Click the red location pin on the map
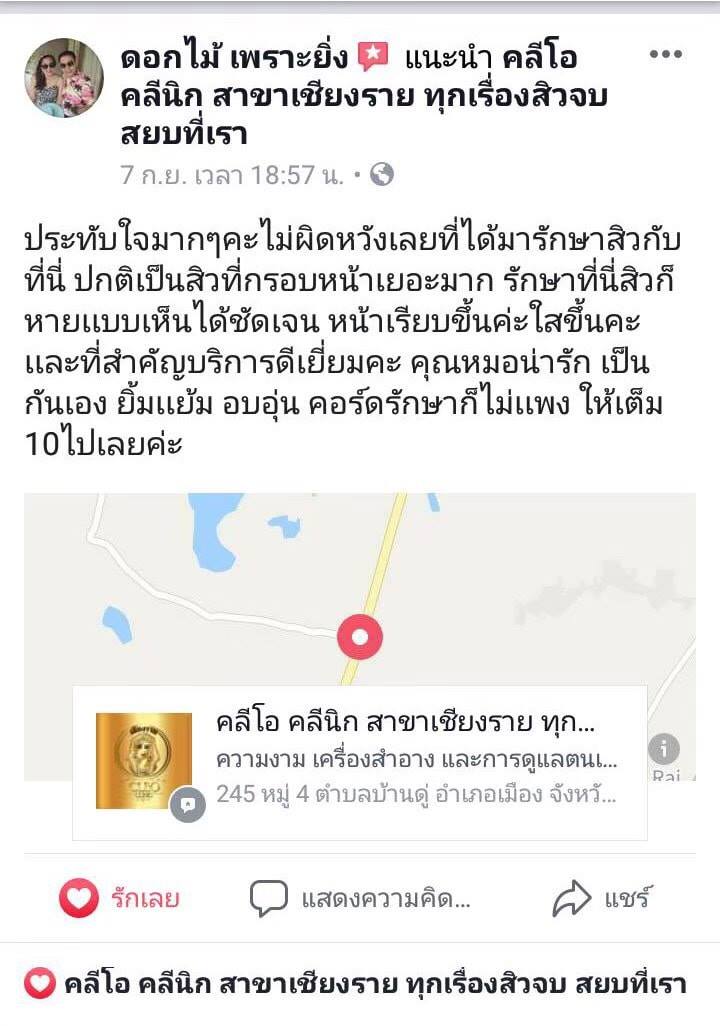720x1026 pixels. (x=360, y=635)
